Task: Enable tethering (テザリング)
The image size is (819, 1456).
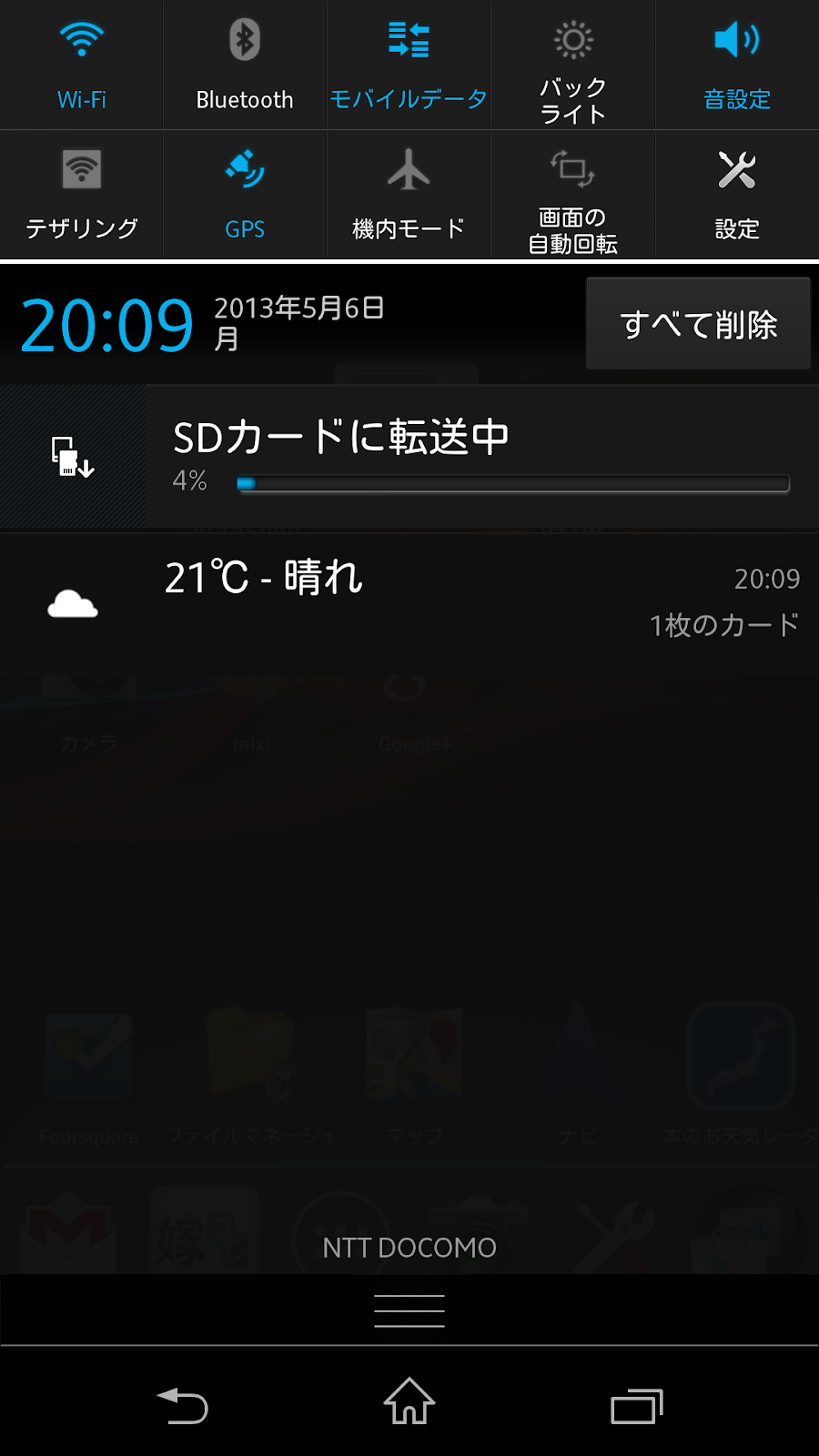Action: tap(82, 194)
